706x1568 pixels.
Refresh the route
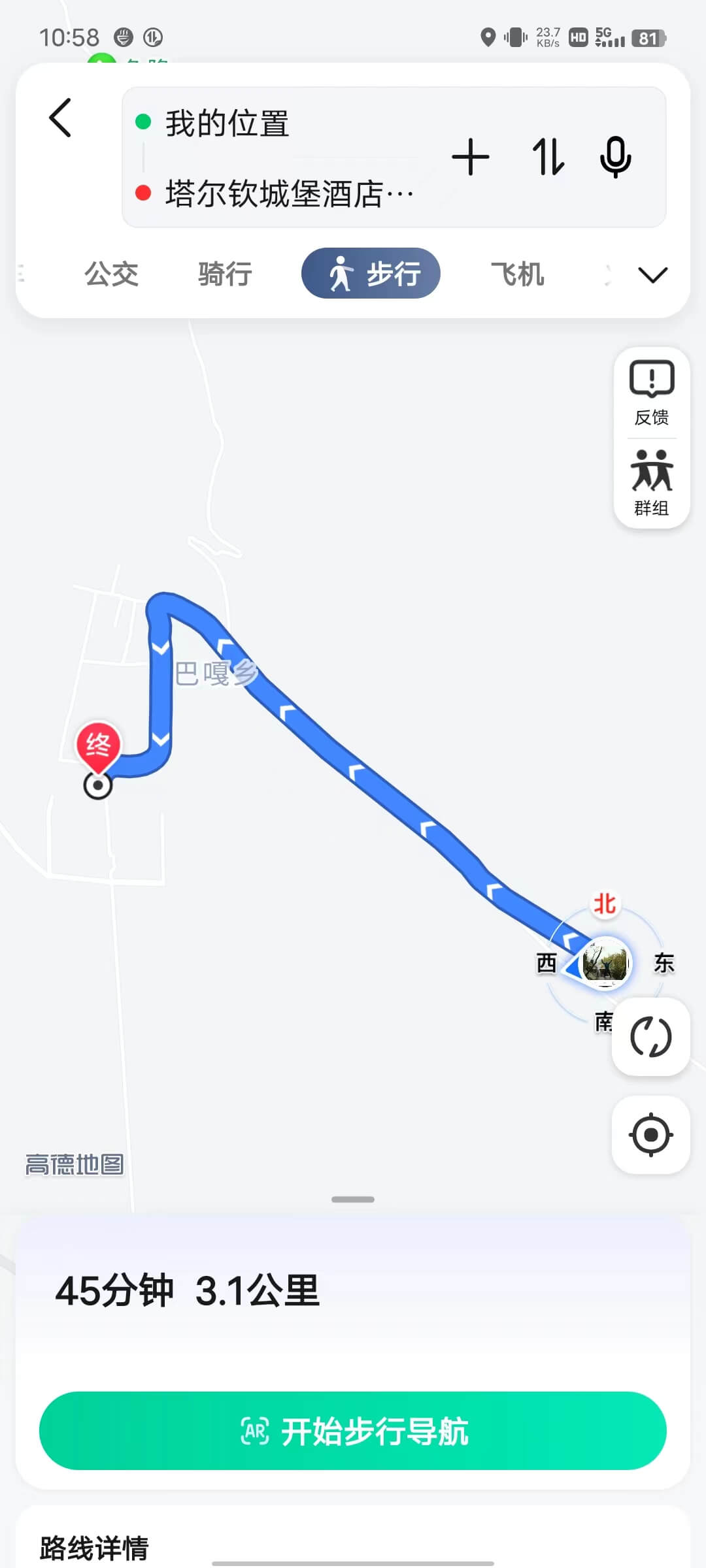(650, 1037)
